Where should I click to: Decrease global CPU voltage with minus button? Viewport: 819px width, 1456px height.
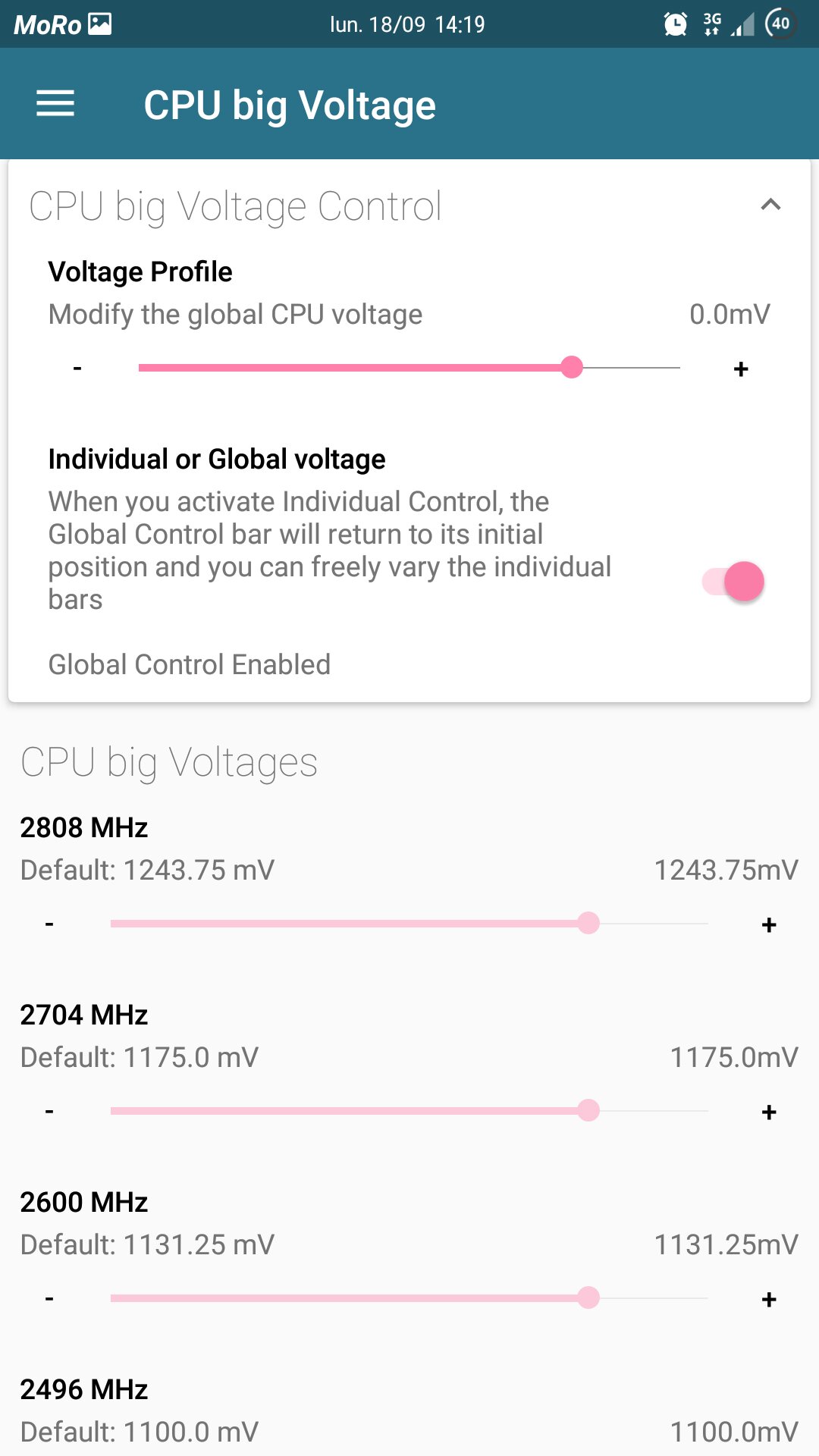pos(77,369)
